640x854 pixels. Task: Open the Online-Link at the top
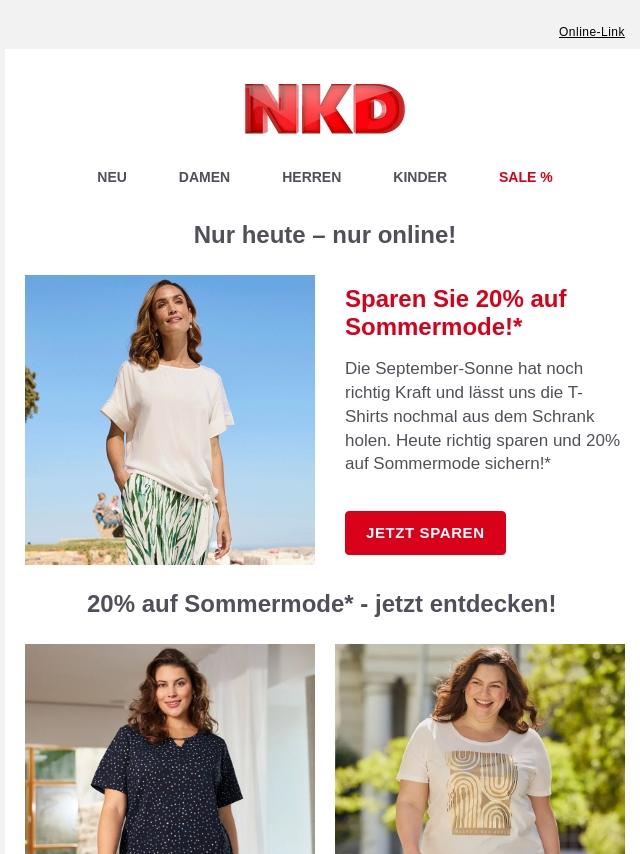coord(591,32)
